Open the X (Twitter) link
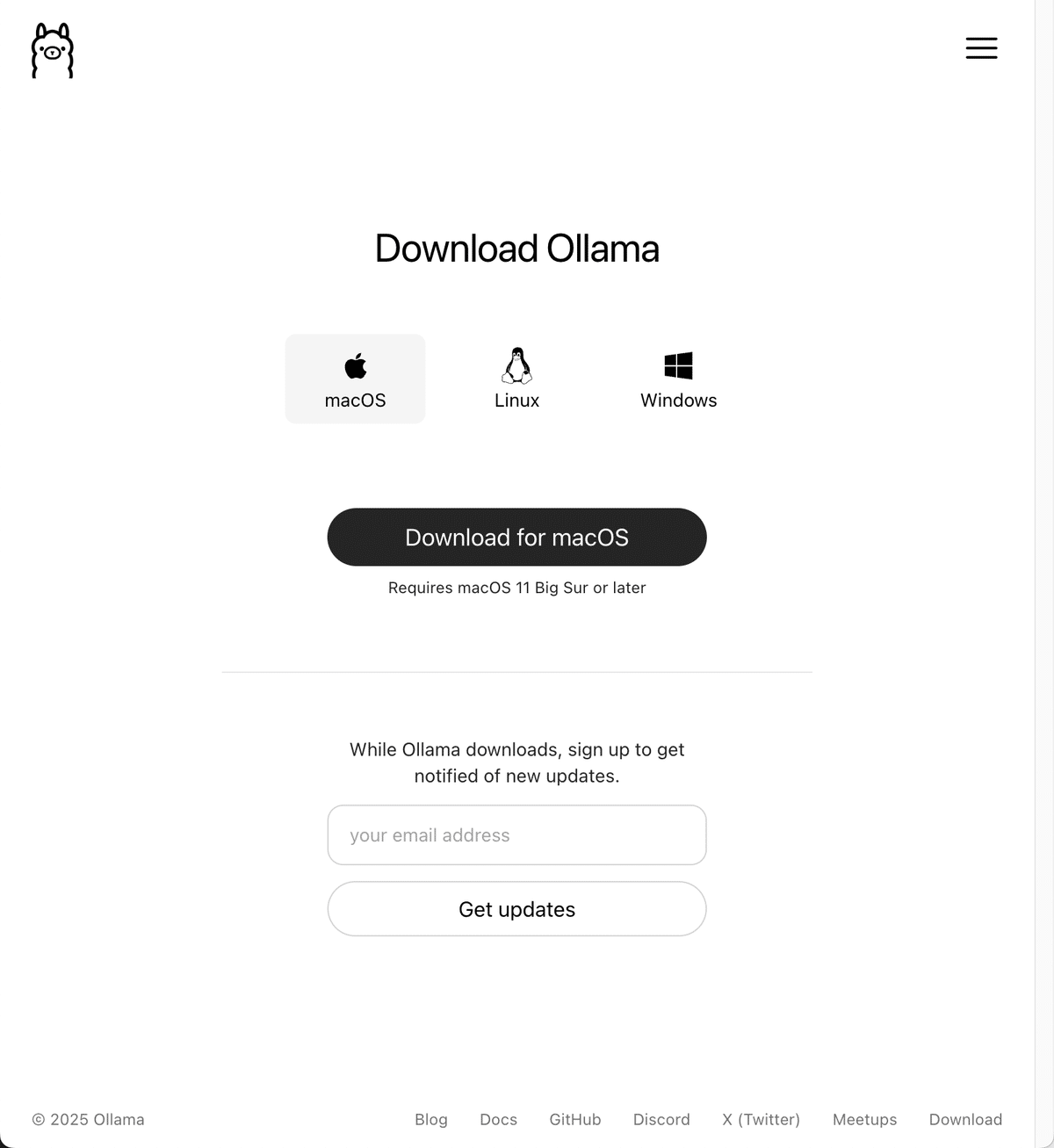Viewport: 1054px width, 1148px height. coord(761,1119)
